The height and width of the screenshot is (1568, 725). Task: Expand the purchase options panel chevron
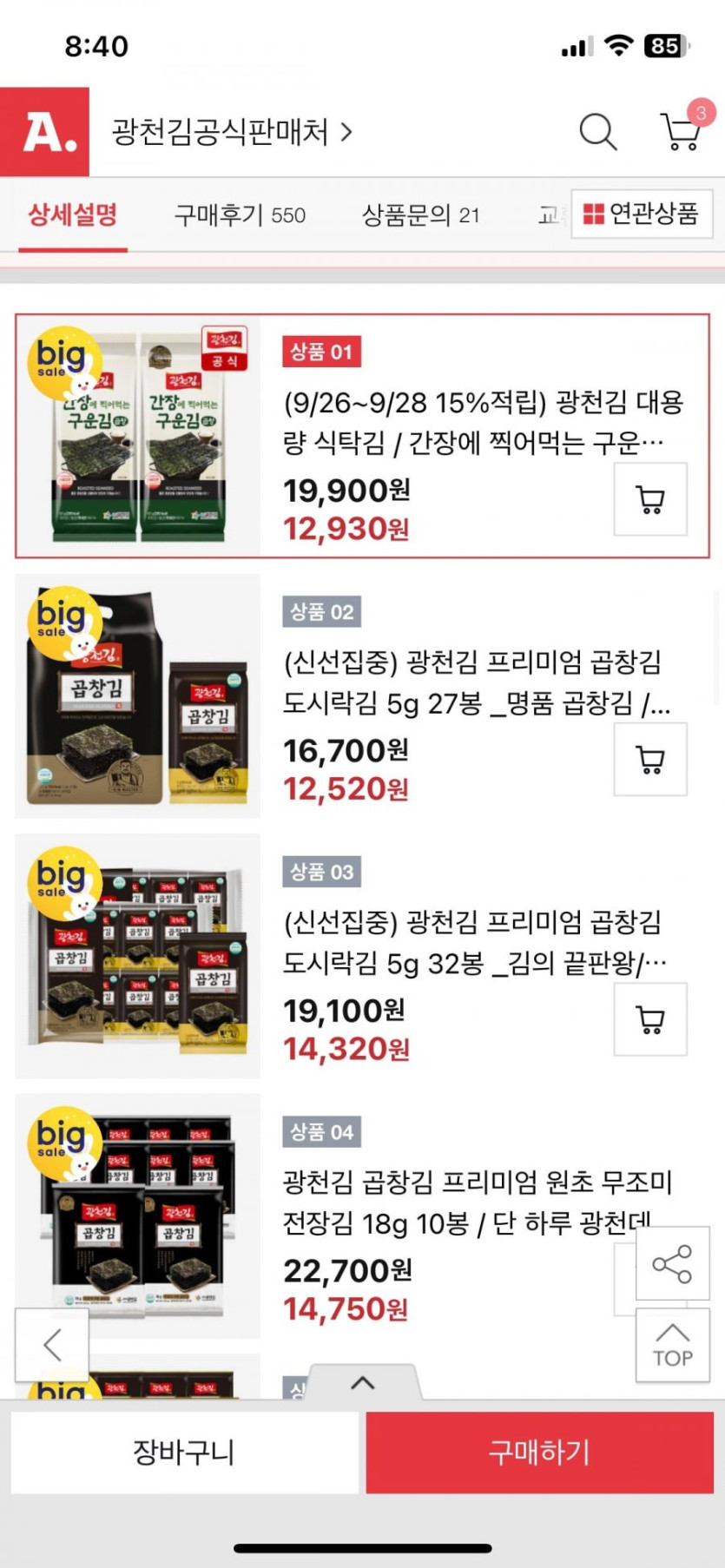[x=363, y=1383]
